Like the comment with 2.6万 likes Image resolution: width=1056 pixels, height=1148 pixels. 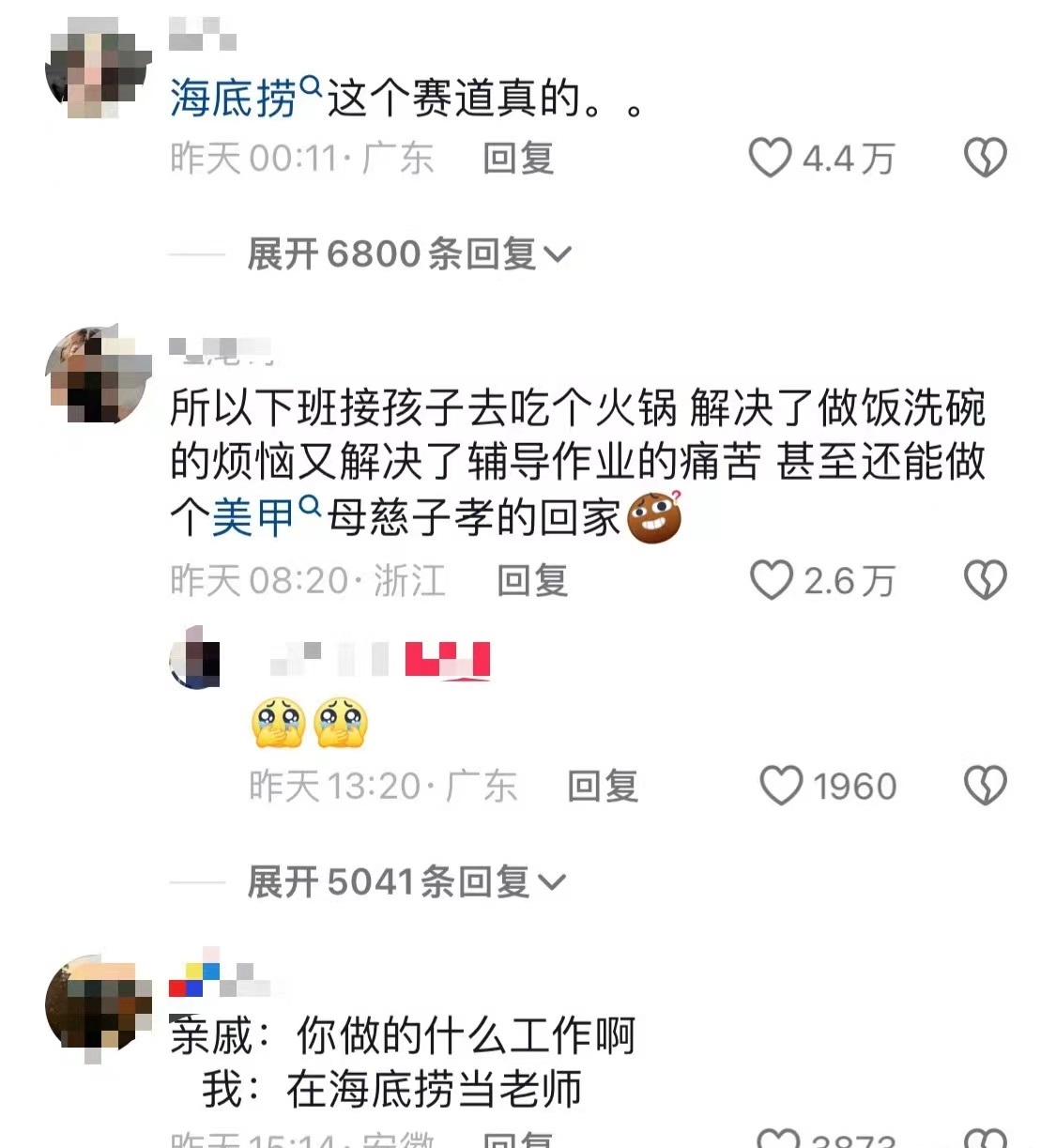click(771, 580)
